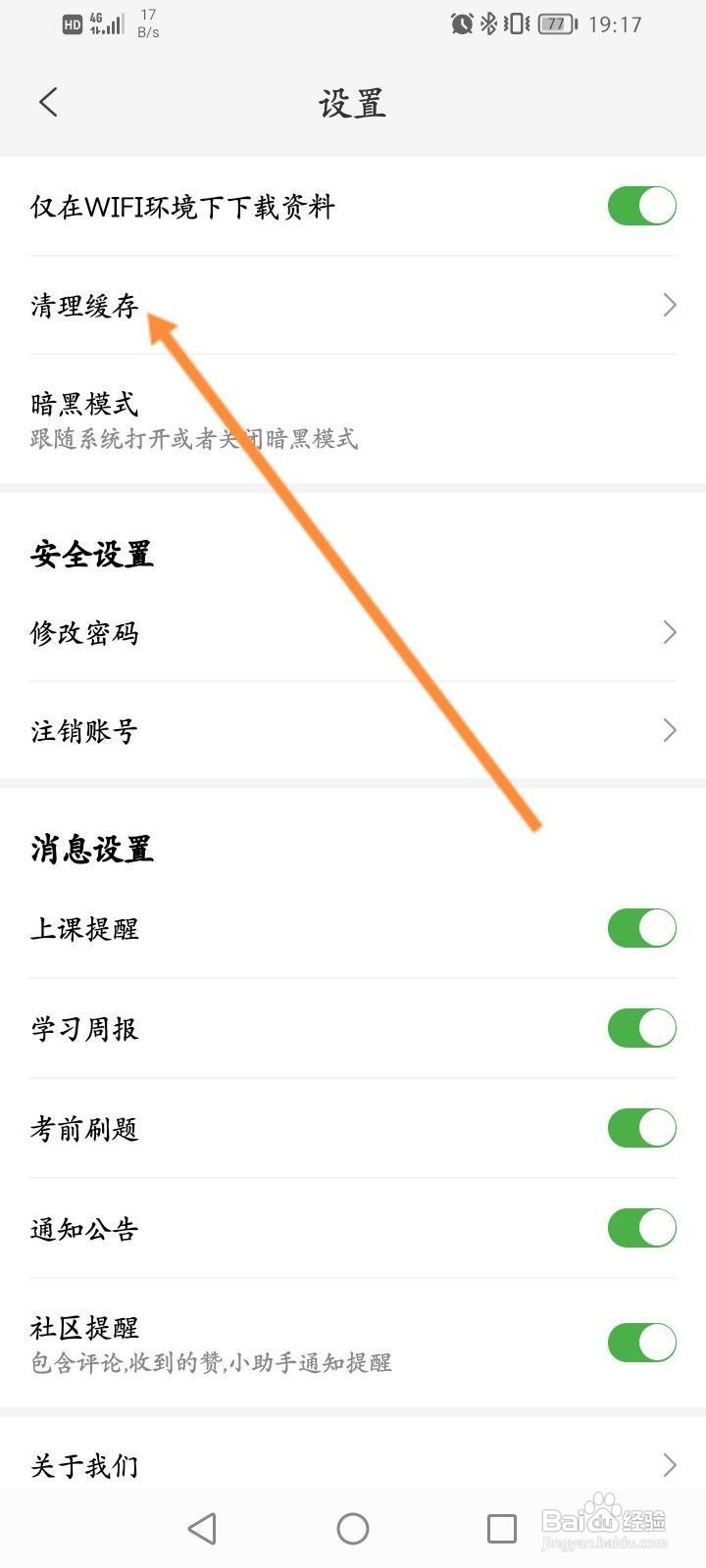Disable the 学习周报 notification switch

pyautogui.click(x=641, y=1028)
